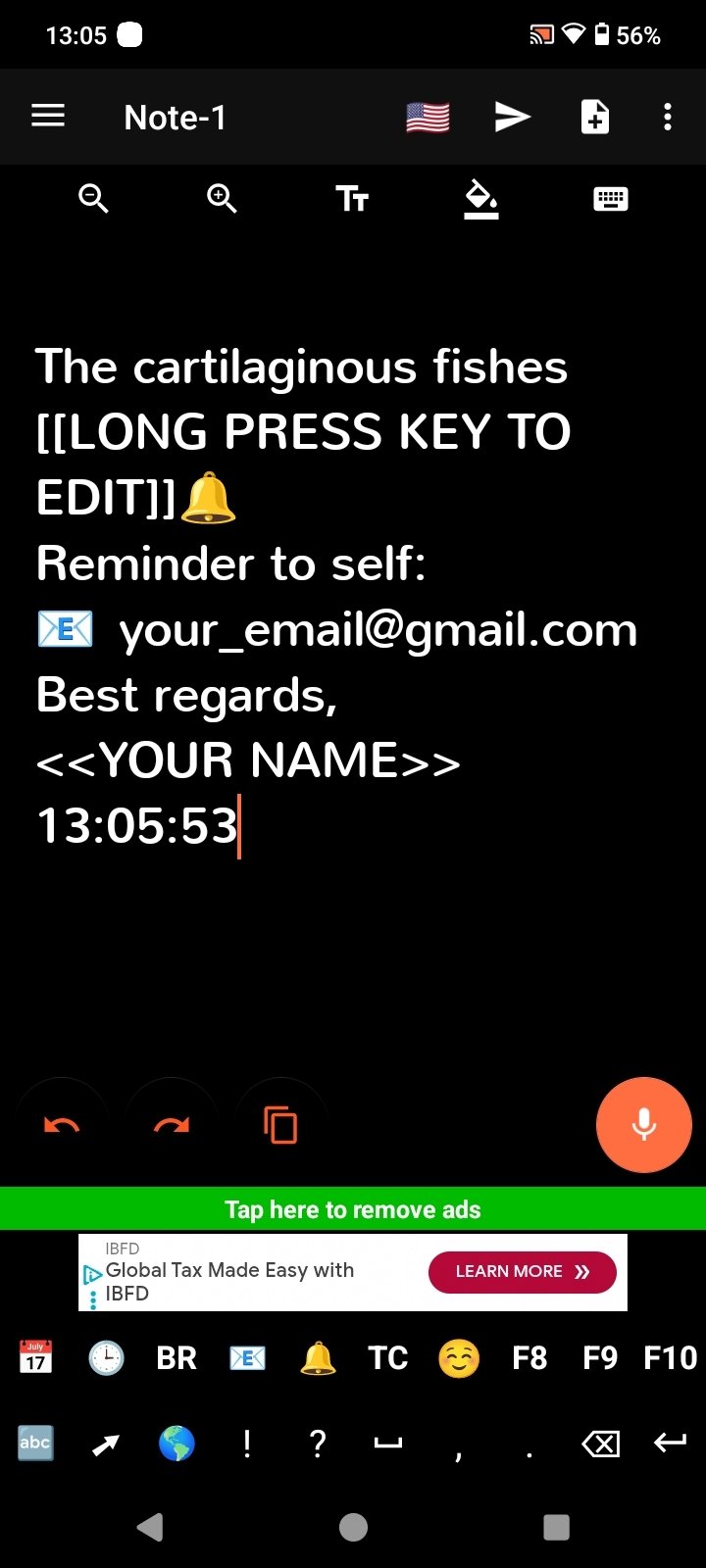The width and height of the screenshot is (706, 1568).
Task: Undo the last edit
Action: tap(62, 1125)
